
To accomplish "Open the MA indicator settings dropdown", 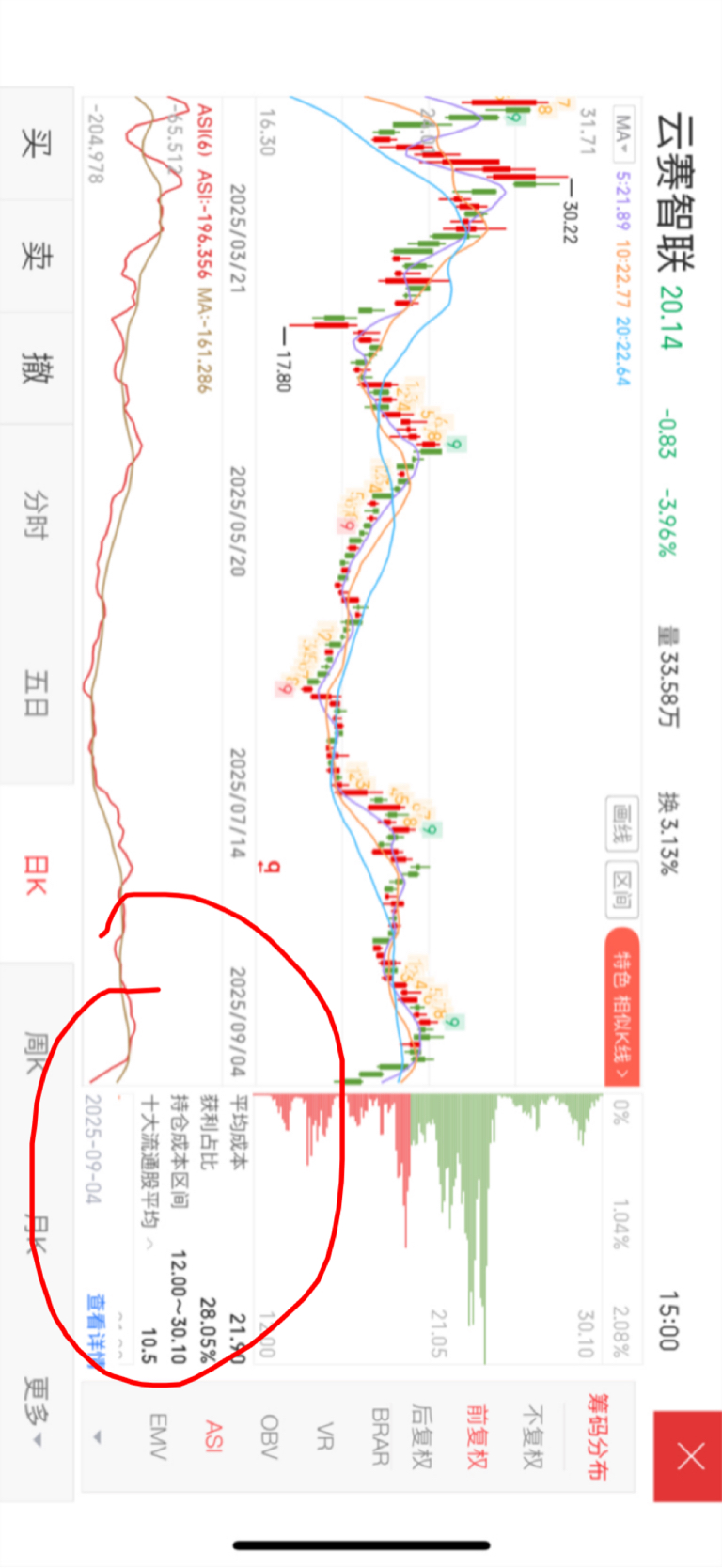I will tap(623, 133).
